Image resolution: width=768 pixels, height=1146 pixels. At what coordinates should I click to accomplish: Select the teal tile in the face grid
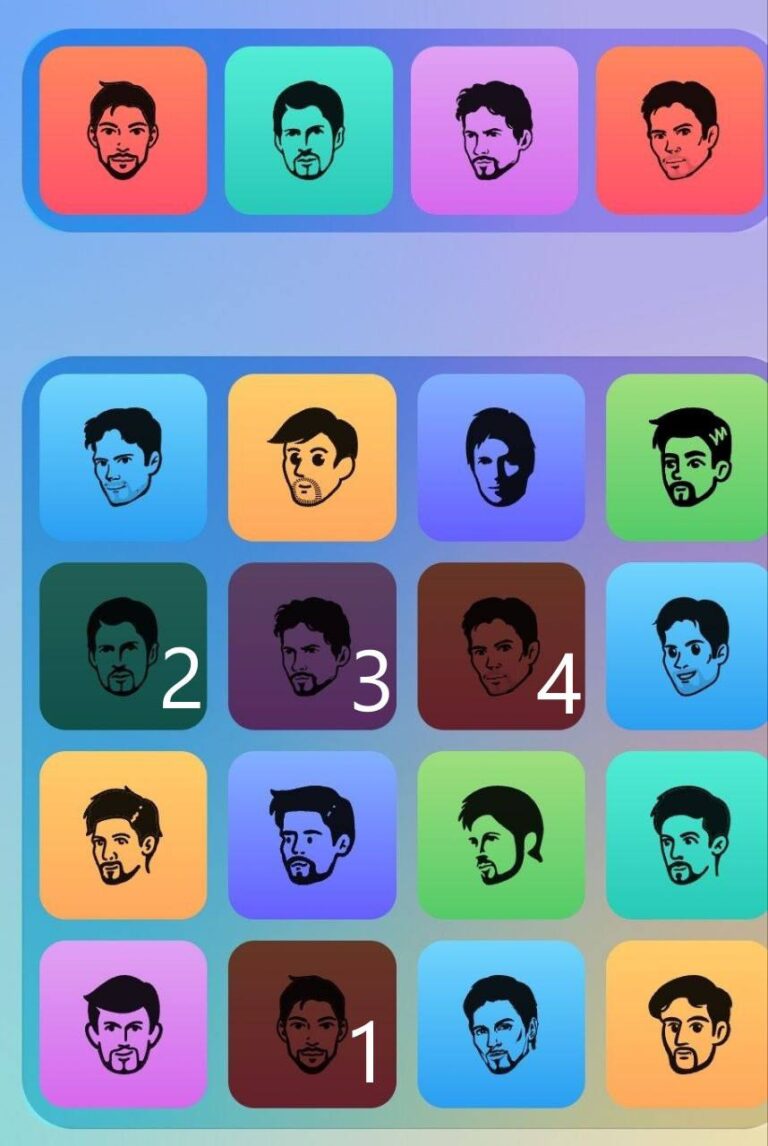pos(687,835)
